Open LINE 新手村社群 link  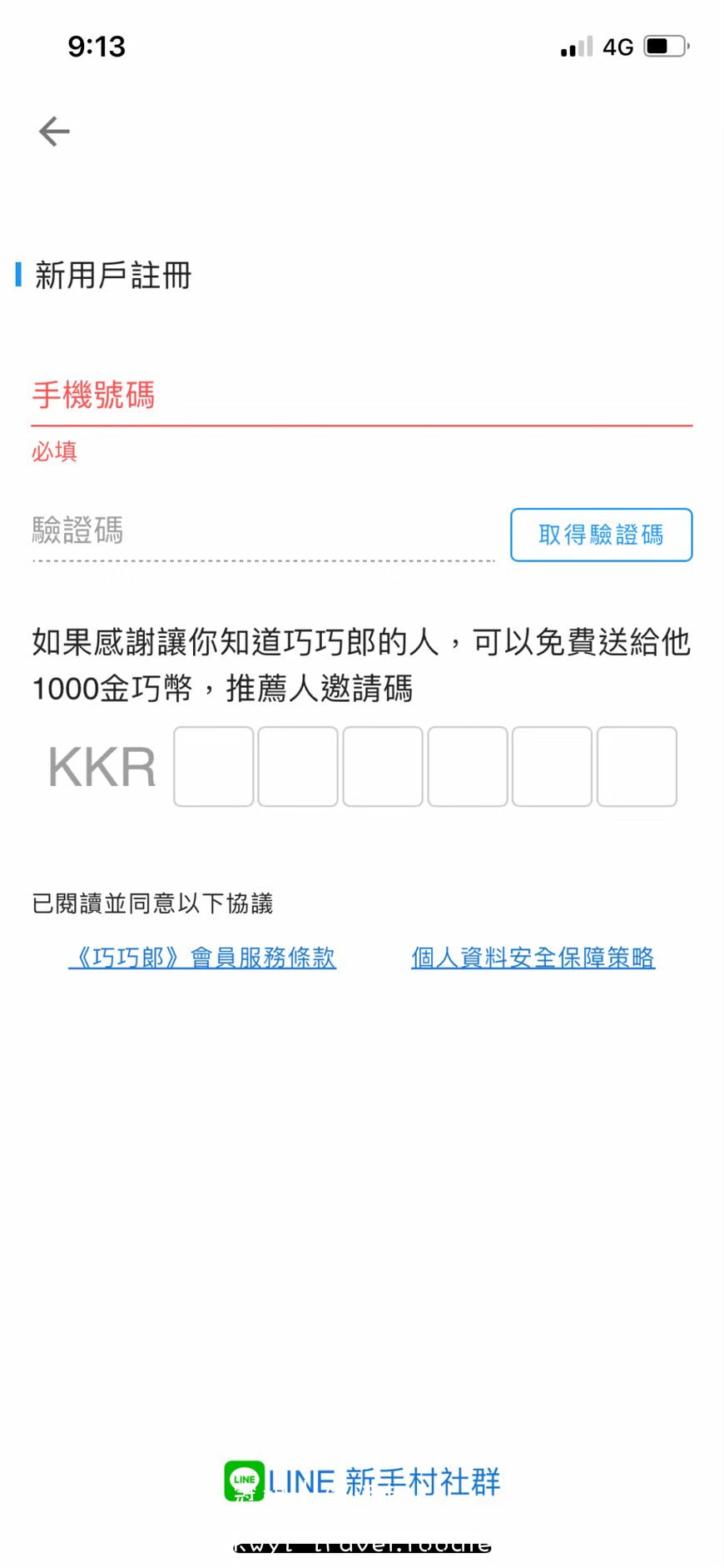click(362, 1482)
